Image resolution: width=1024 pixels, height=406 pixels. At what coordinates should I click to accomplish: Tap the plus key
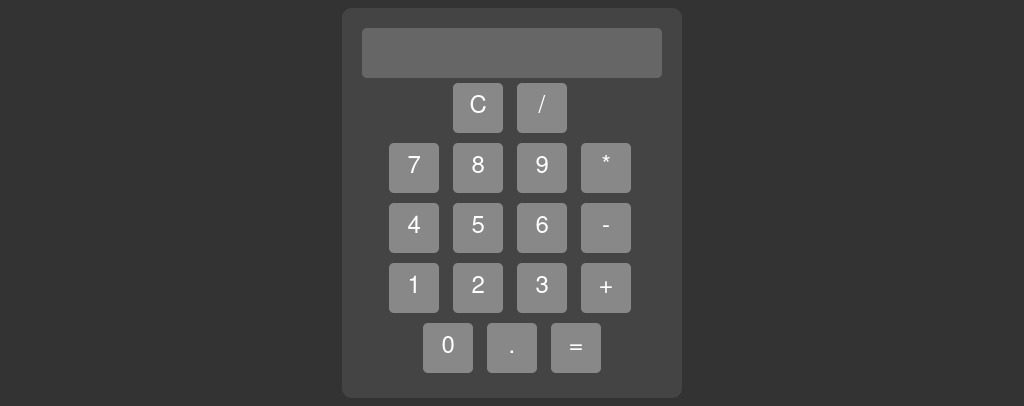pos(606,288)
